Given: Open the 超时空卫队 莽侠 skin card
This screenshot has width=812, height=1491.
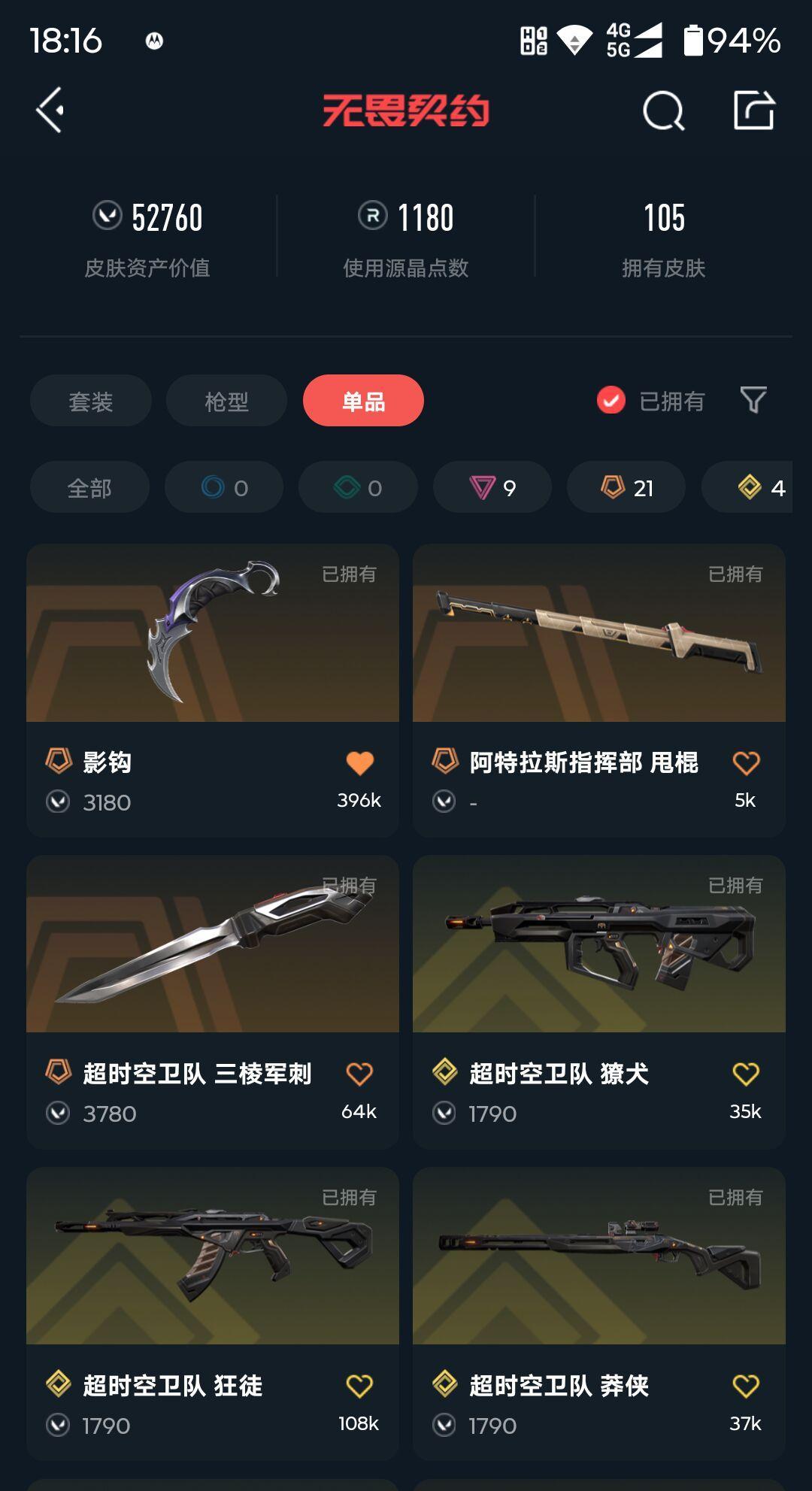Looking at the screenshot, I should pos(599,1314).
